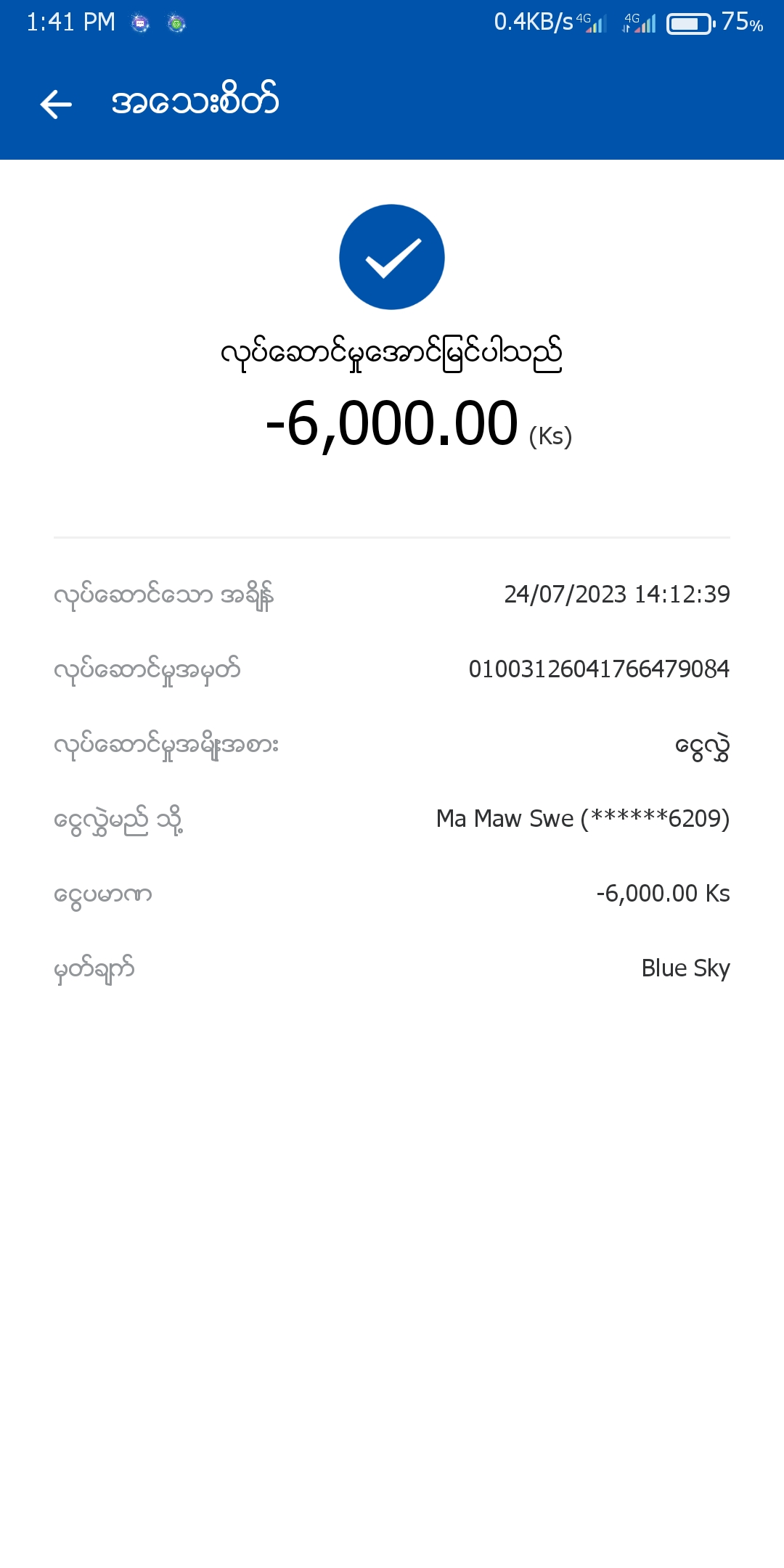The width and height of the screenshot is (784, 1568).
Task: Go back using the top arrow
Action: pyautogui.click(x=56, y=104)
